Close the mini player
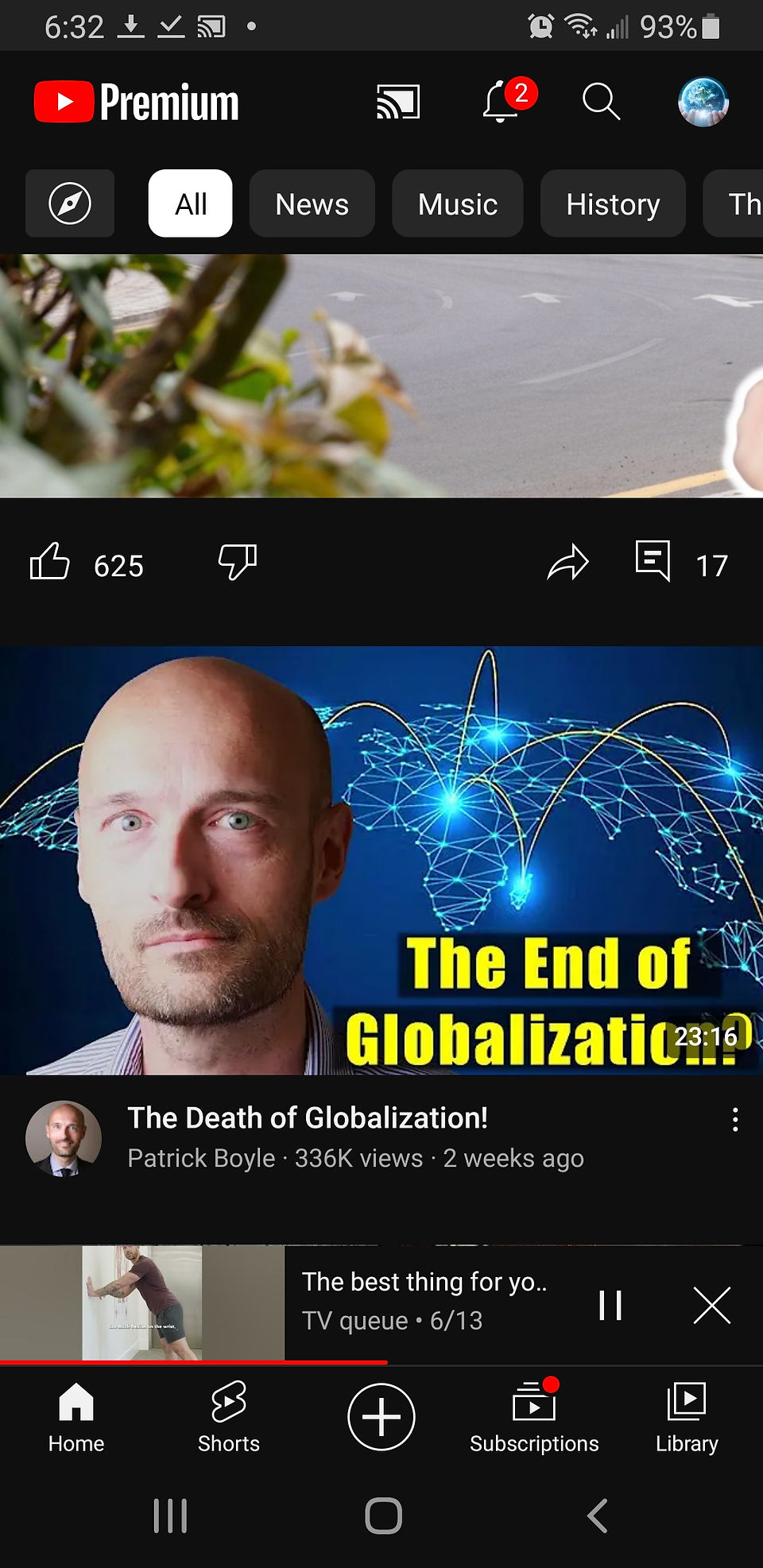763x1568 pixels. [x=711, y=1305]
